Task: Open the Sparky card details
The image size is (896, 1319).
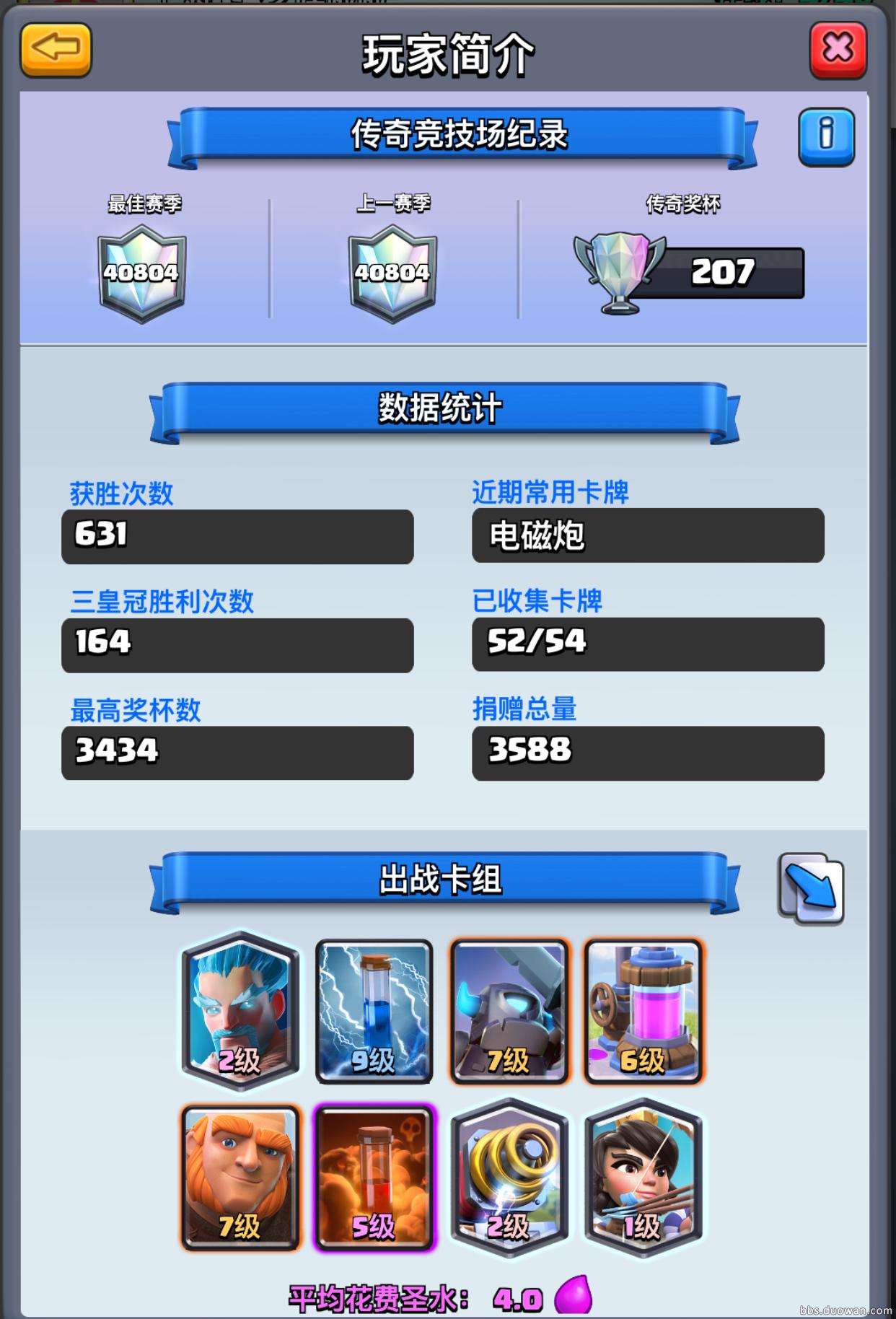Action: coord(509,1178)
